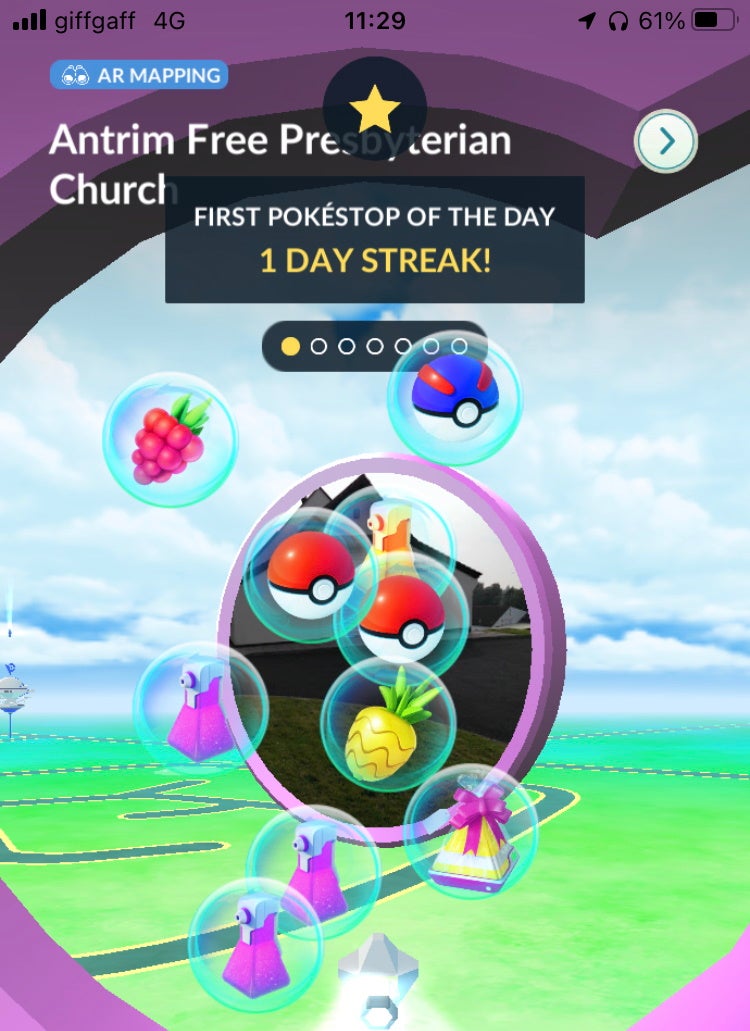This screenshot has height=1031, width=750.
Task: Open PokéStop details via the right chevron
Action: click(x=668, y=142)
